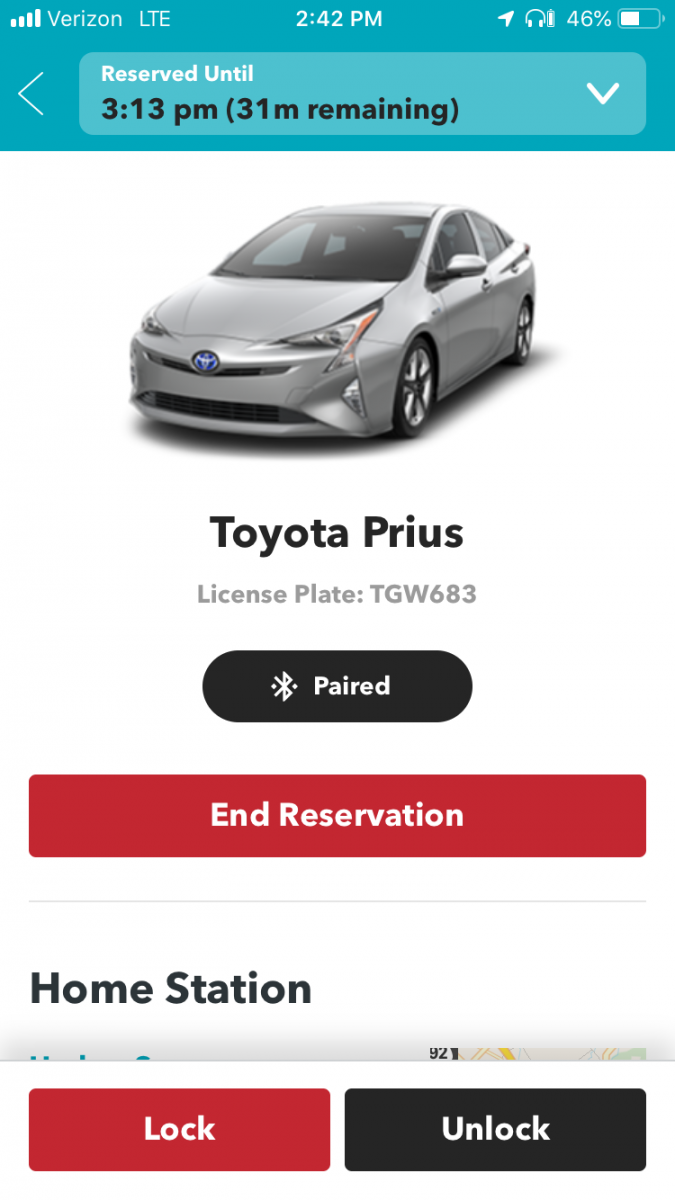Go back with the top-left arrow
Screen dimensions: 675x1200
pyautogui.click(x=31, y=94)
